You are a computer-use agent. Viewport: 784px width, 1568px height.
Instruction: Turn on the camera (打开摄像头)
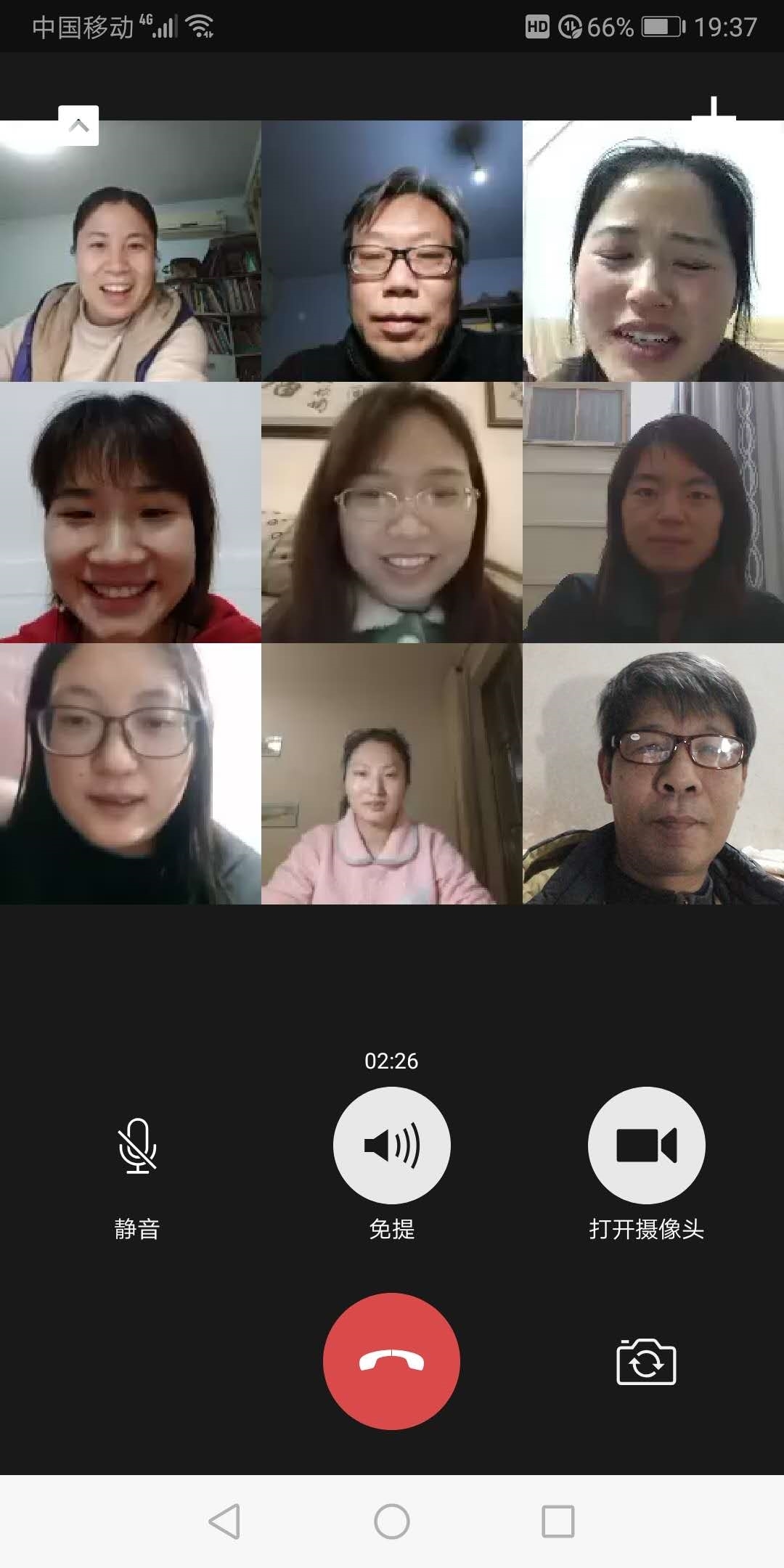pyautogui.click(x=646, y=1146)
